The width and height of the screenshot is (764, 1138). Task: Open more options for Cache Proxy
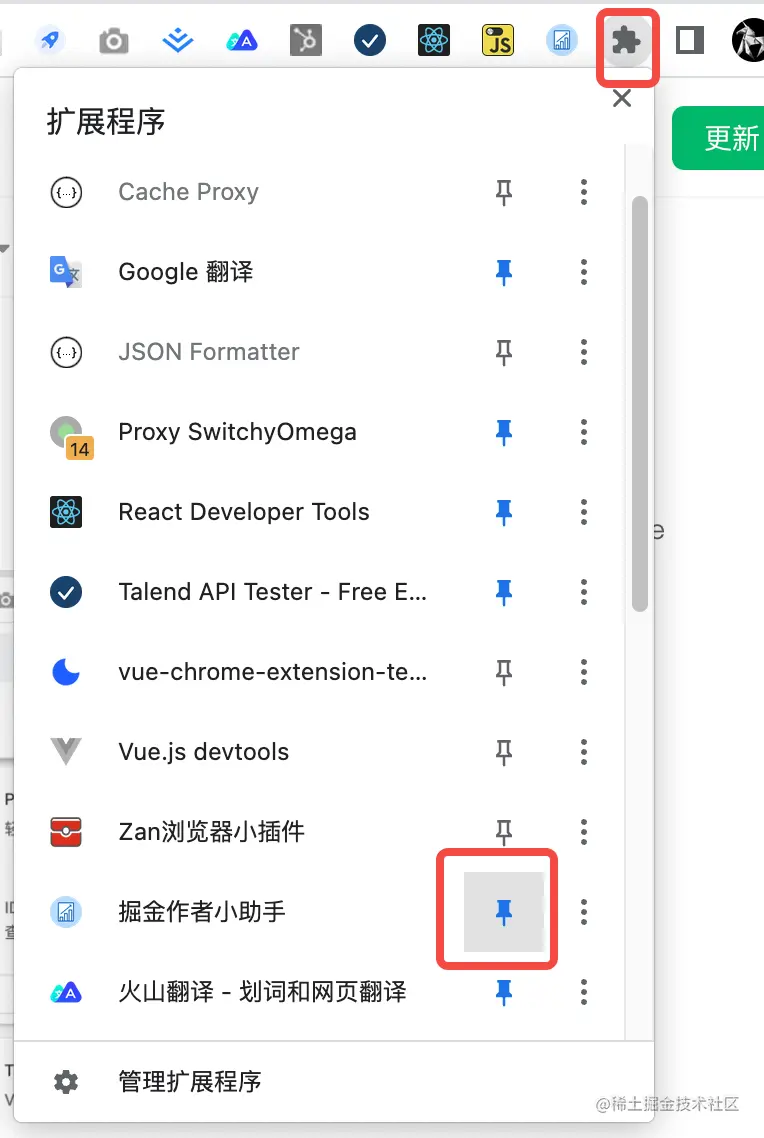click(x=584, y=192)
